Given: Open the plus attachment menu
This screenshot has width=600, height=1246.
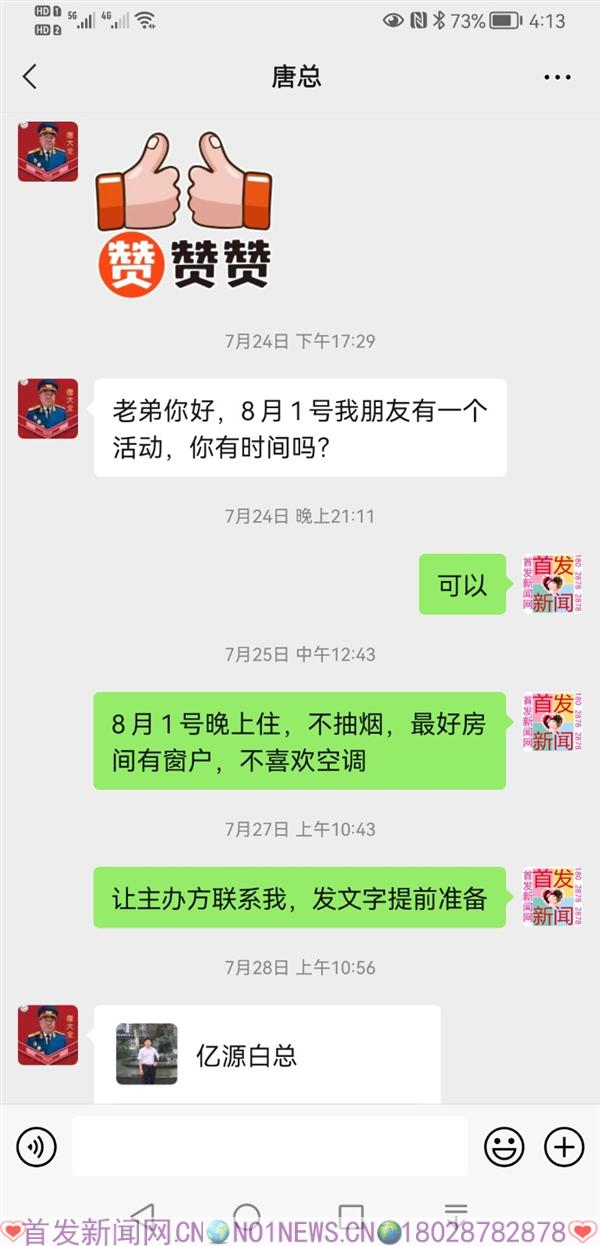Looking at the screenshot, I should click(x=564, y=1146).
